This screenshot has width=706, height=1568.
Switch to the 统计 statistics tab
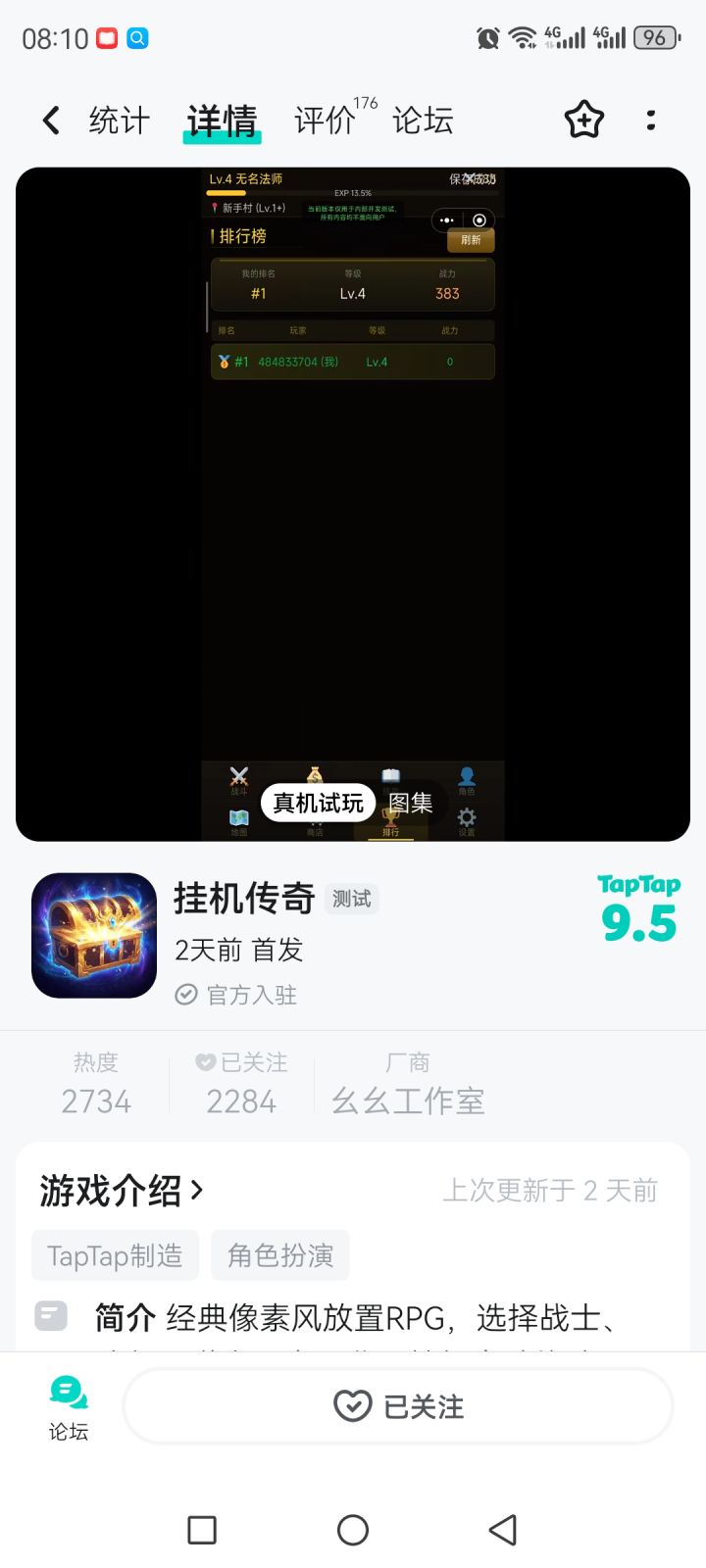[x=119, y=120]
